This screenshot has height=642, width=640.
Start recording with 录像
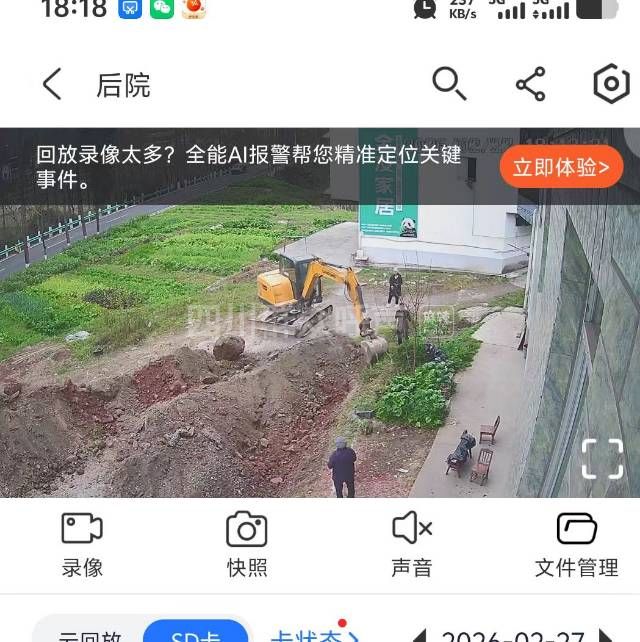tap(82, 544)
